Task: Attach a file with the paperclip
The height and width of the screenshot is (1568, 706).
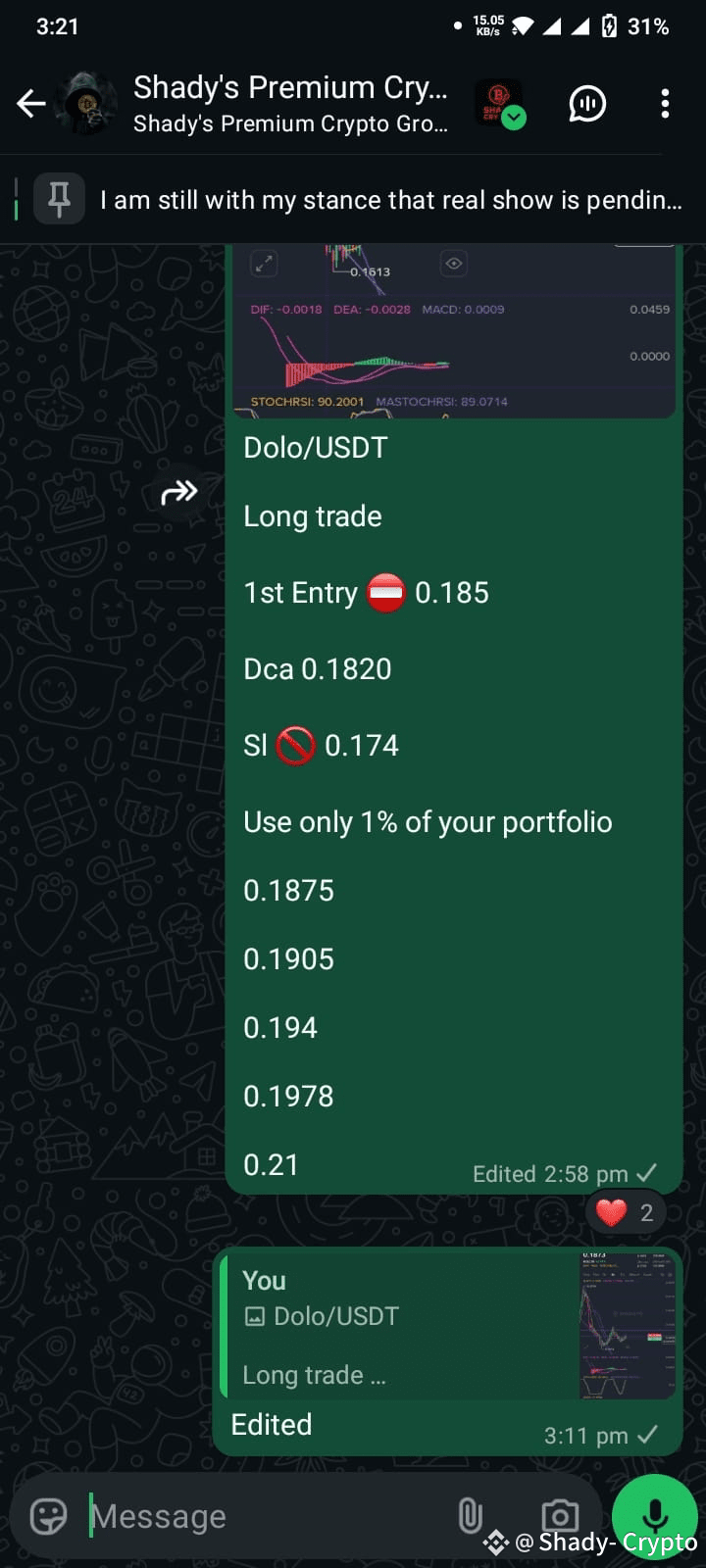Action: point(471,1516)
